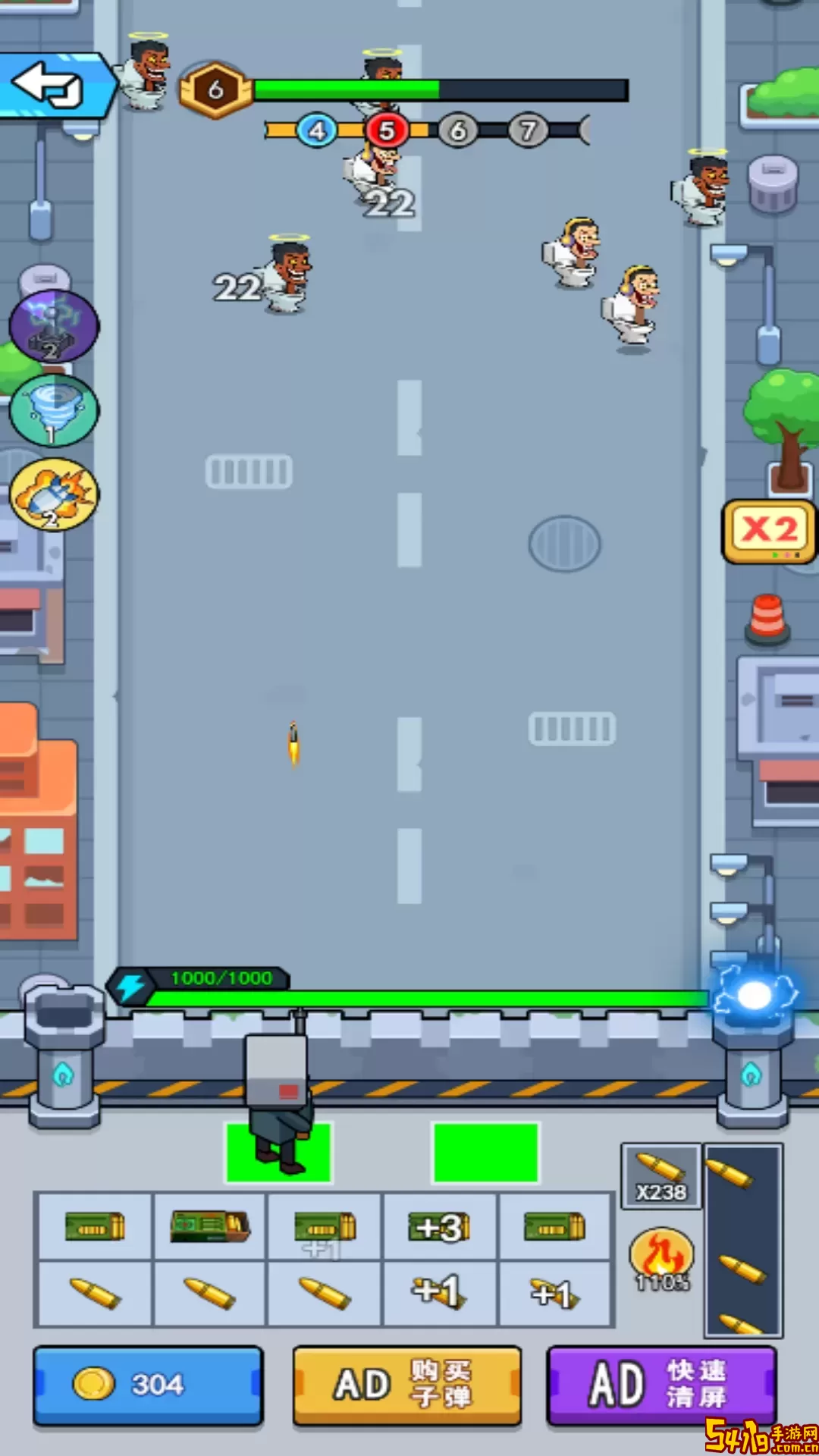Tap the 304 coins button
The image size is (819, 1456).
tap(149, 1385)
